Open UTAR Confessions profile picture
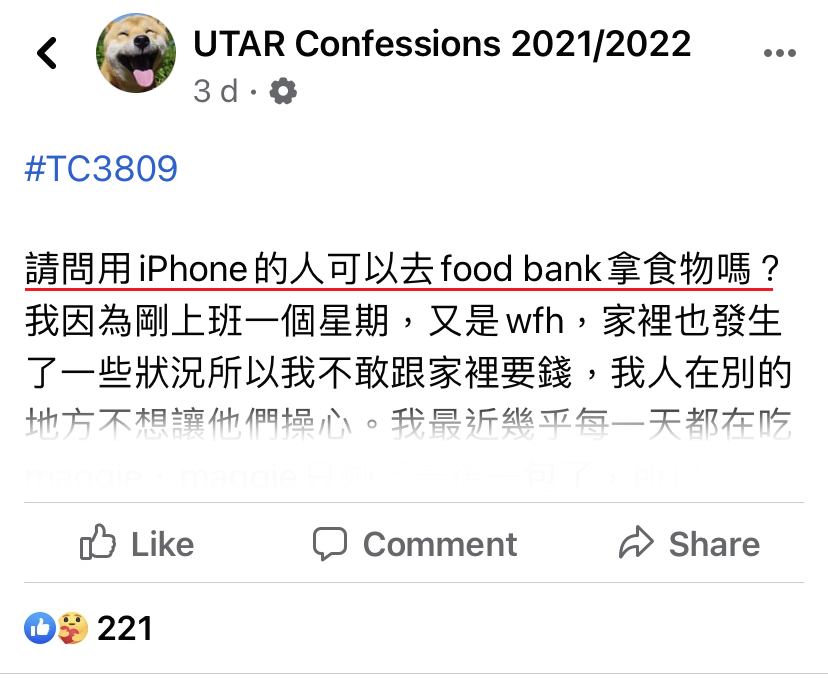Image resolution: width=828 pixels, height=679 pixels. point(135,54)
